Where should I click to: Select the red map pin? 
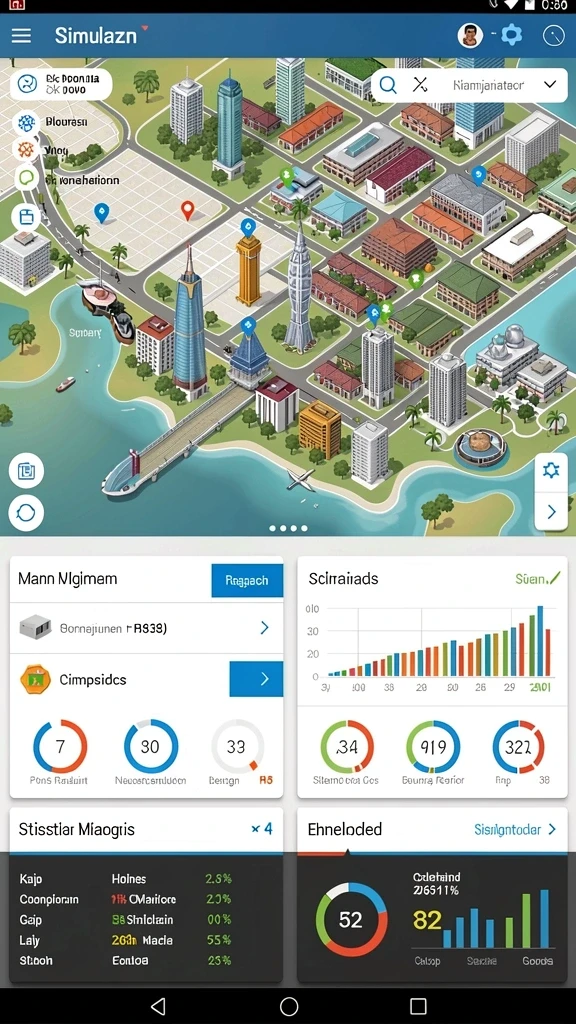pos(187,210)
